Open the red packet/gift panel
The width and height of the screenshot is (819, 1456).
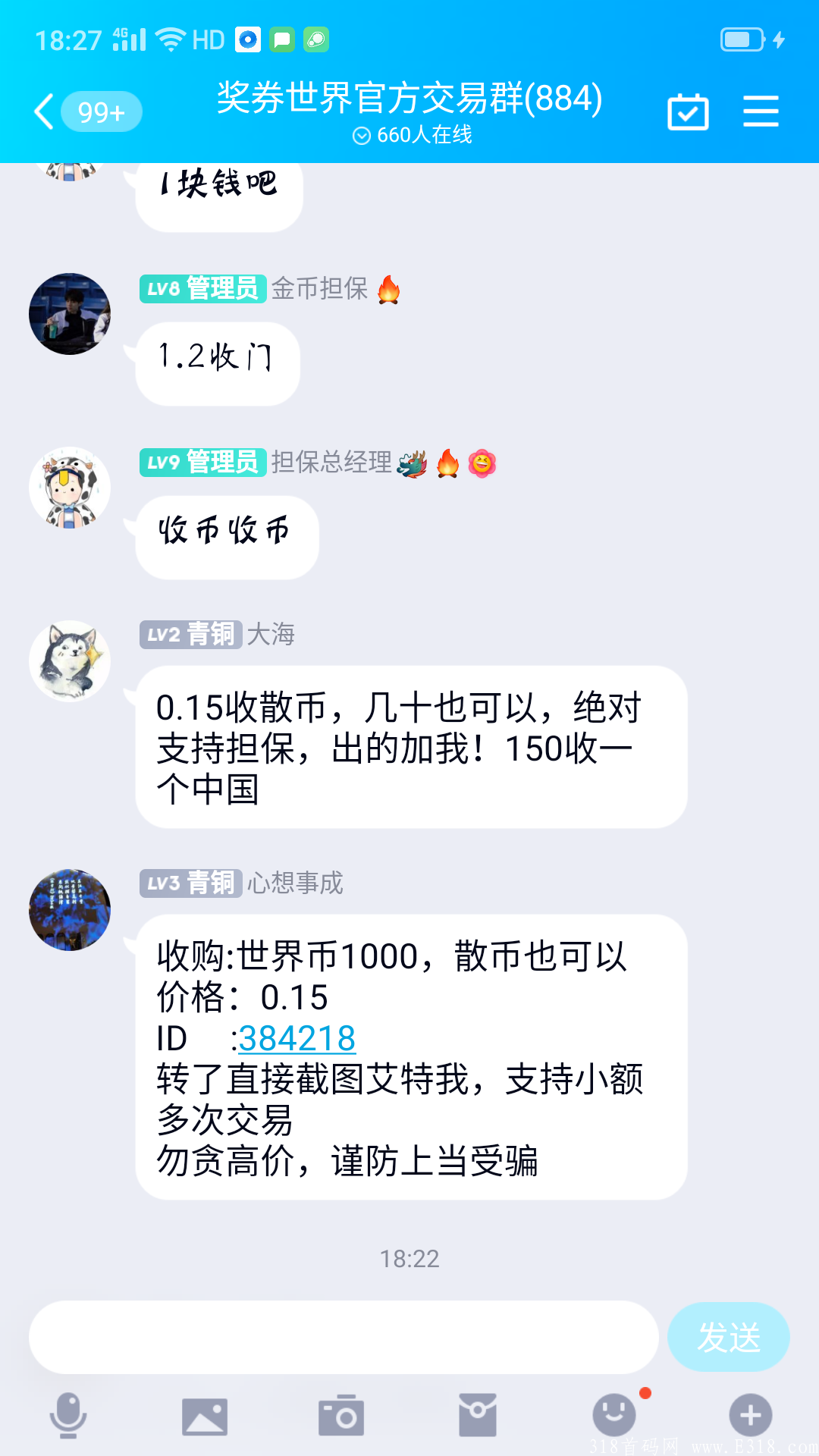pyautogui.click(x=476, y=1413)
